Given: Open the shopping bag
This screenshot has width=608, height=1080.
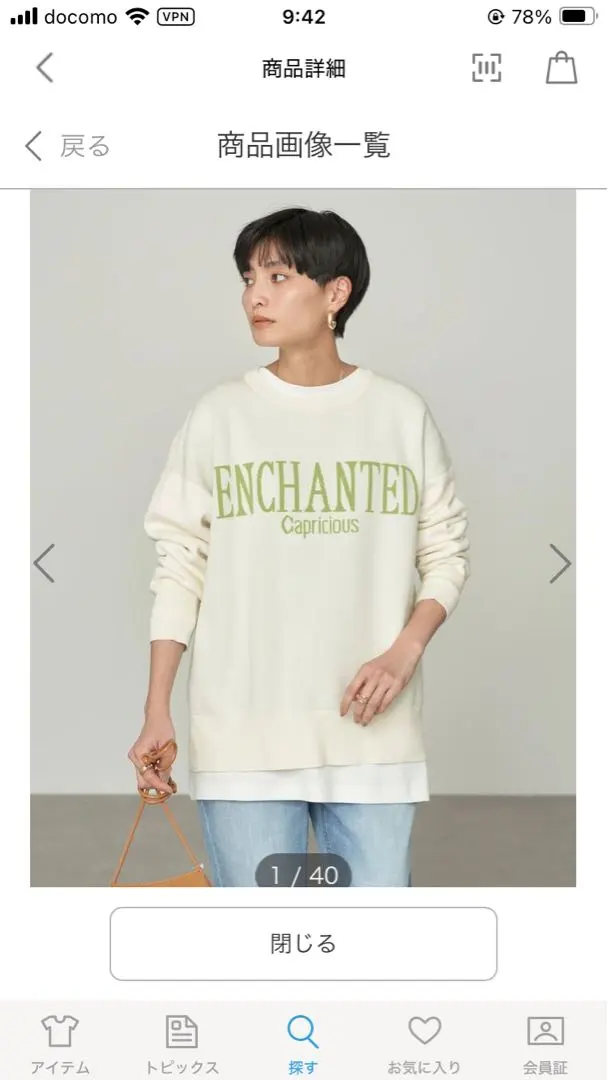Looking at the screenshot, I should coord(561,68).
